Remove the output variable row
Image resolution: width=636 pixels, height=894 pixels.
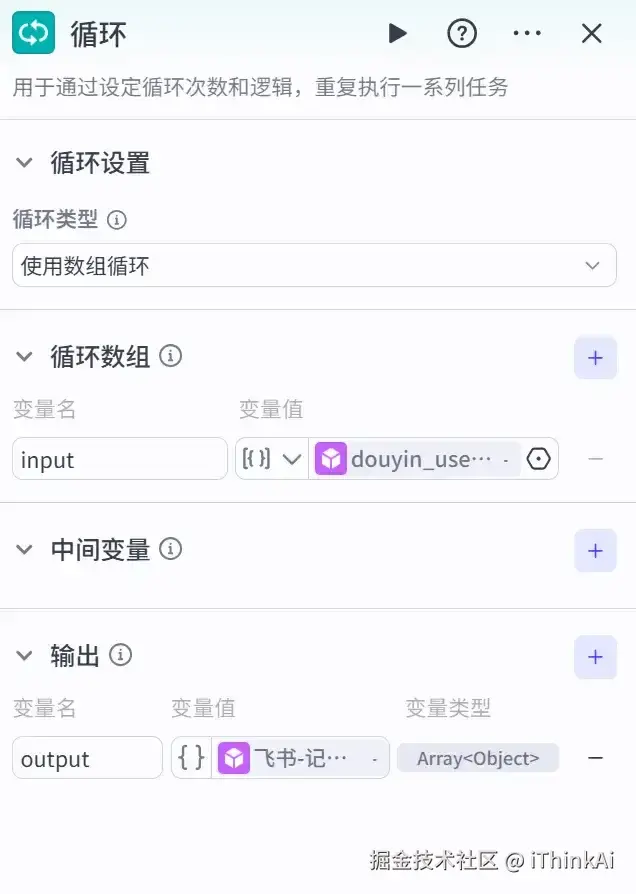pyautogui.click(x=595, y=758)
